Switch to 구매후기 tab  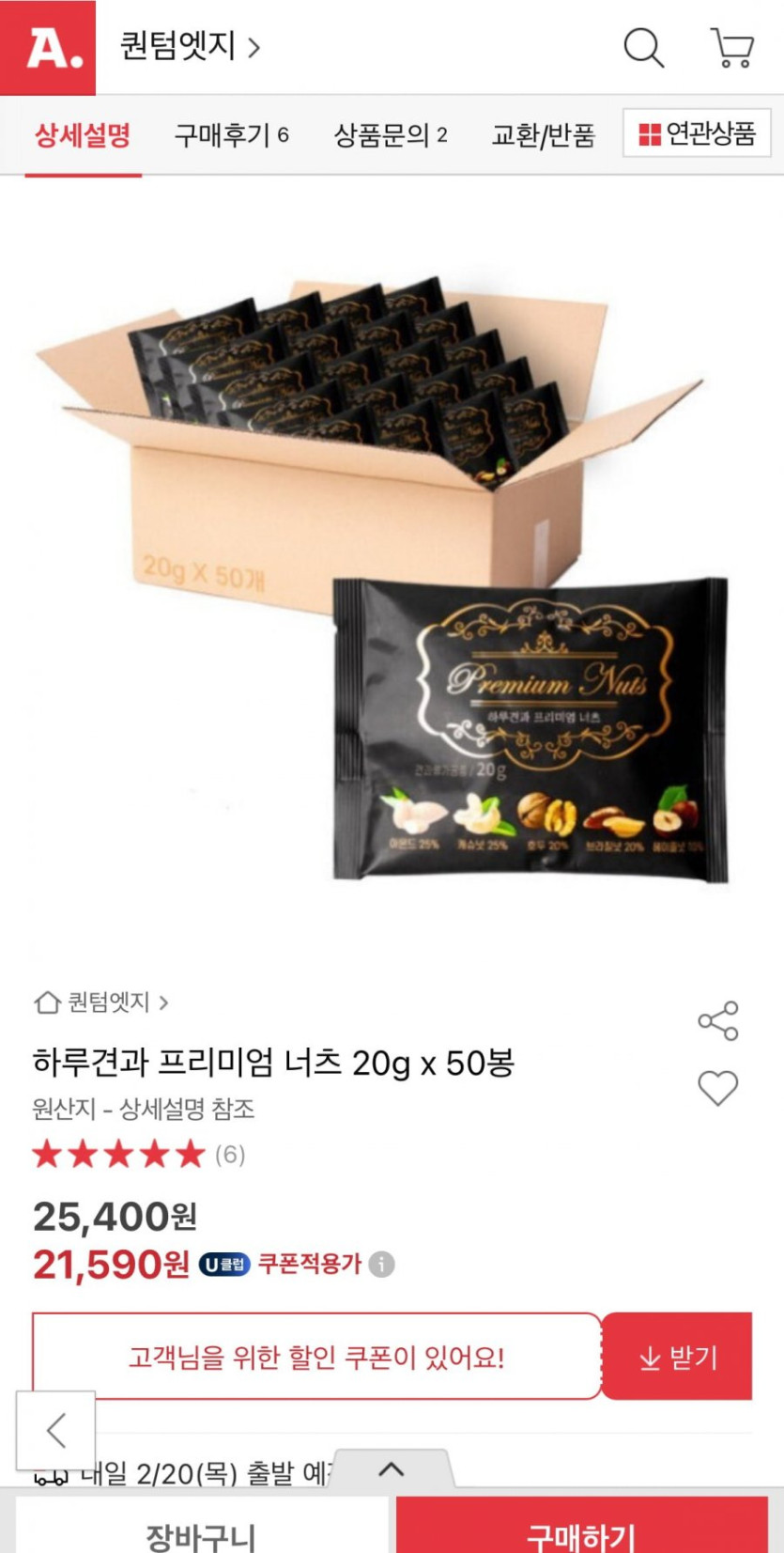pyautogui.click(x=231, y=135)
